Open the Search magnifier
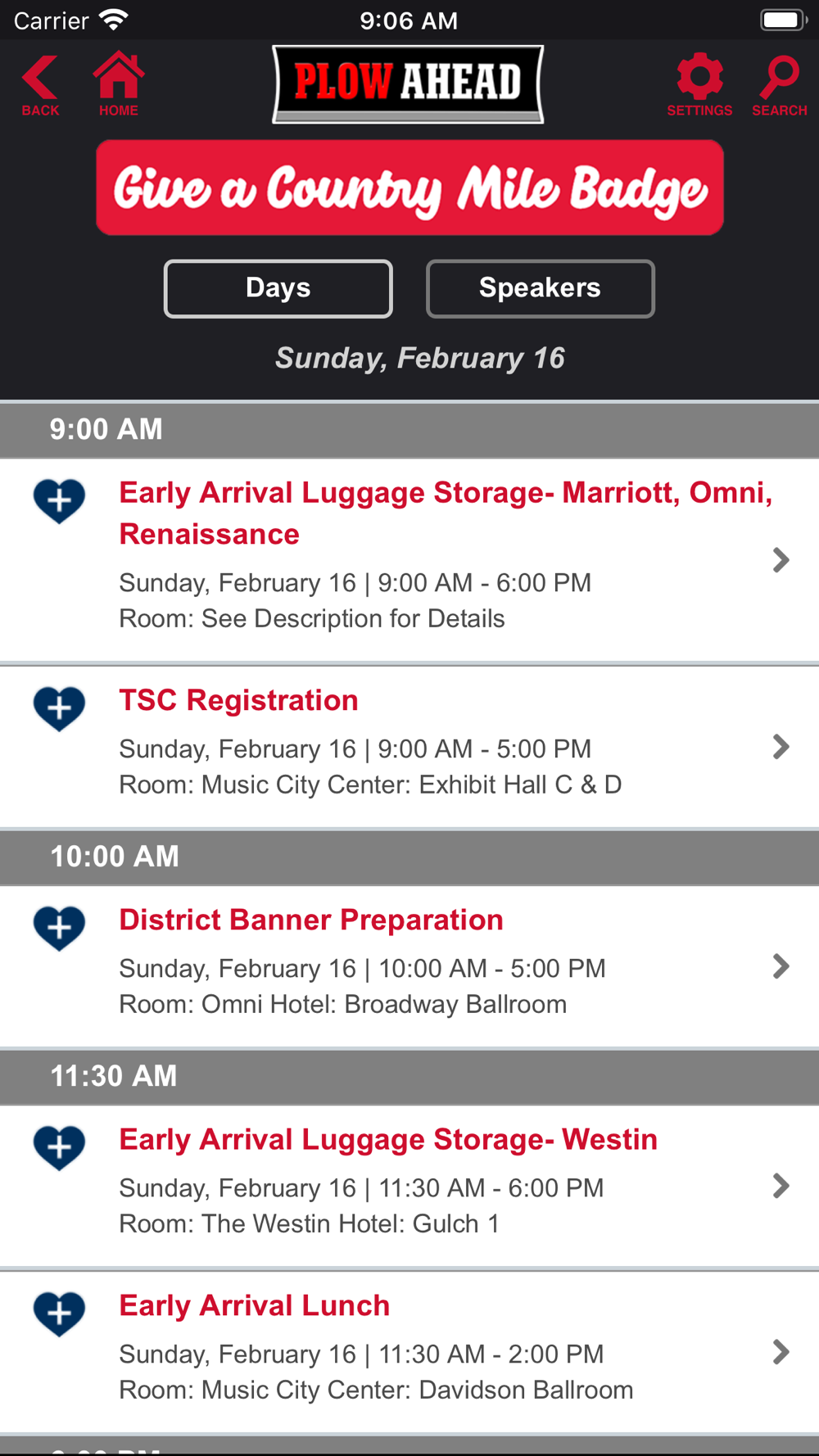The width and height of the screenshot is (819, 1456). coord(779,85)
